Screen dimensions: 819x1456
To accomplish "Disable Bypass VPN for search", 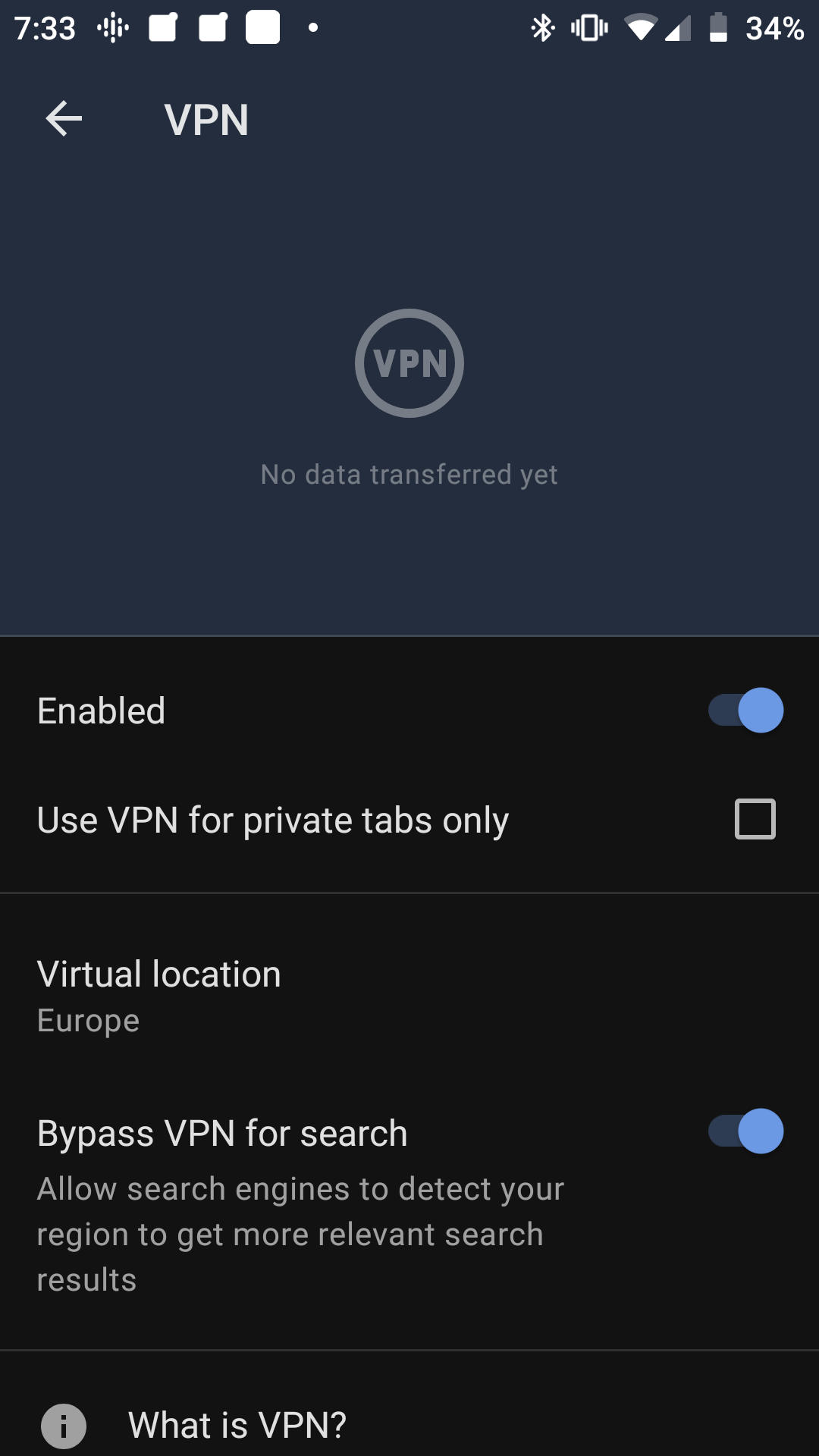I will click(x=746, y=1131).
